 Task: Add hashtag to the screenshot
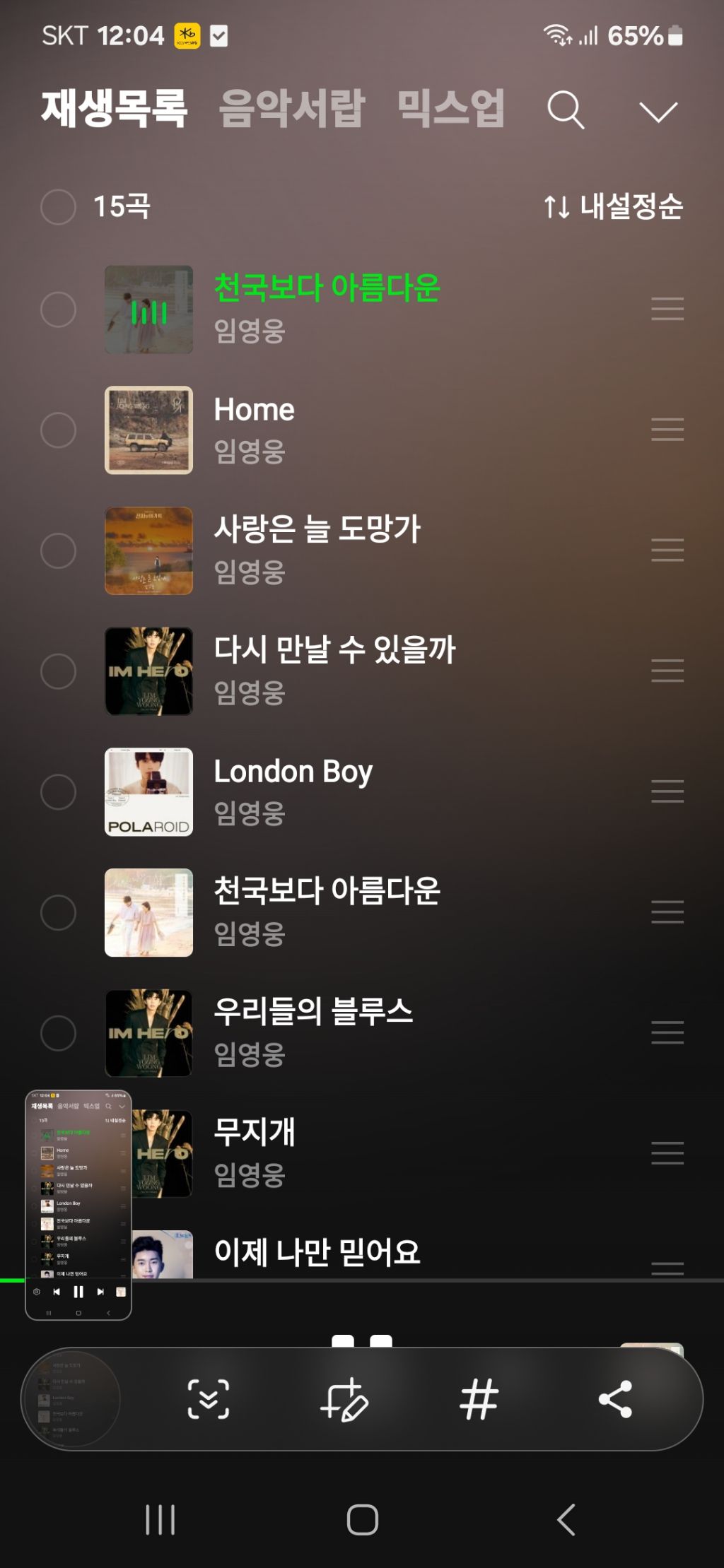point(479,1398)
